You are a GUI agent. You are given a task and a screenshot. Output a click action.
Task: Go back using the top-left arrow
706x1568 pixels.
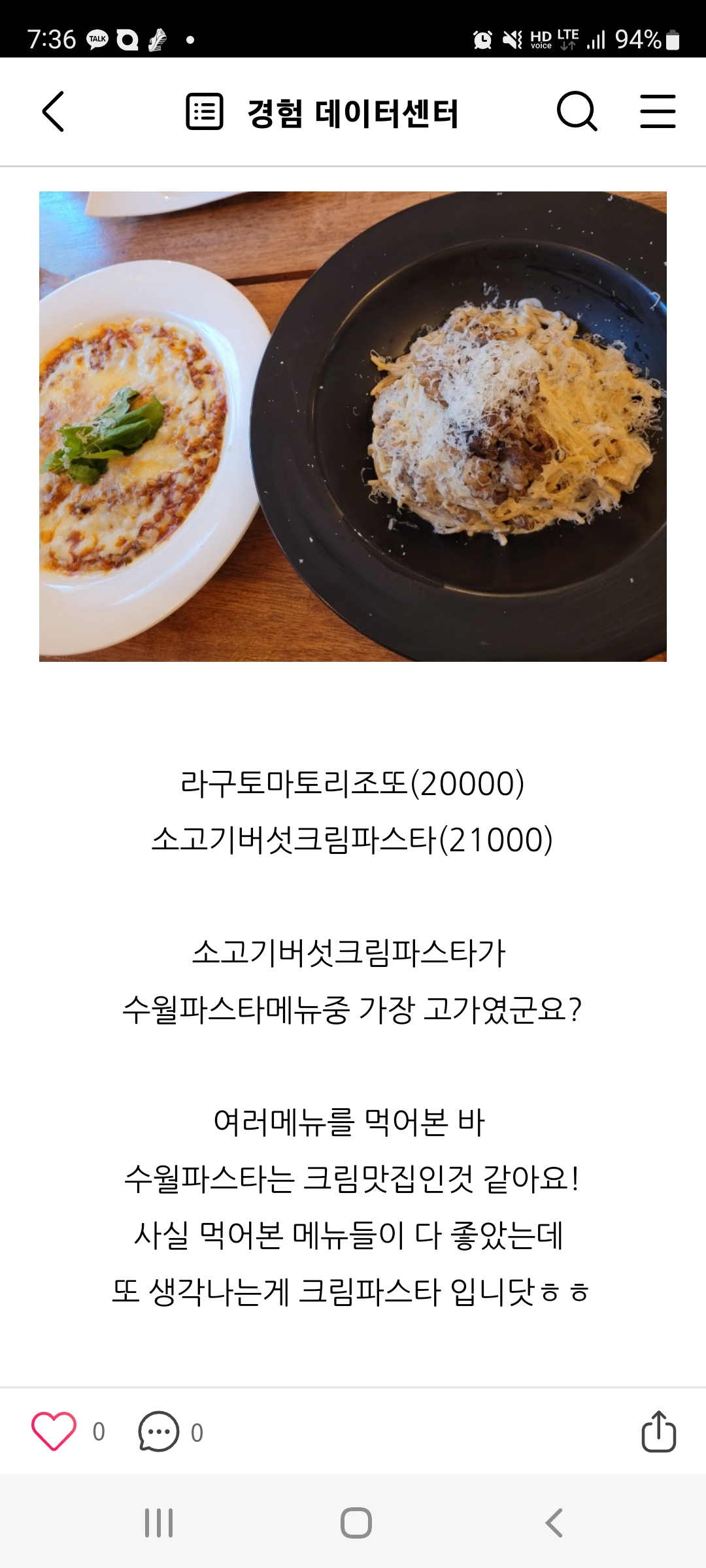tap(54, 112)
